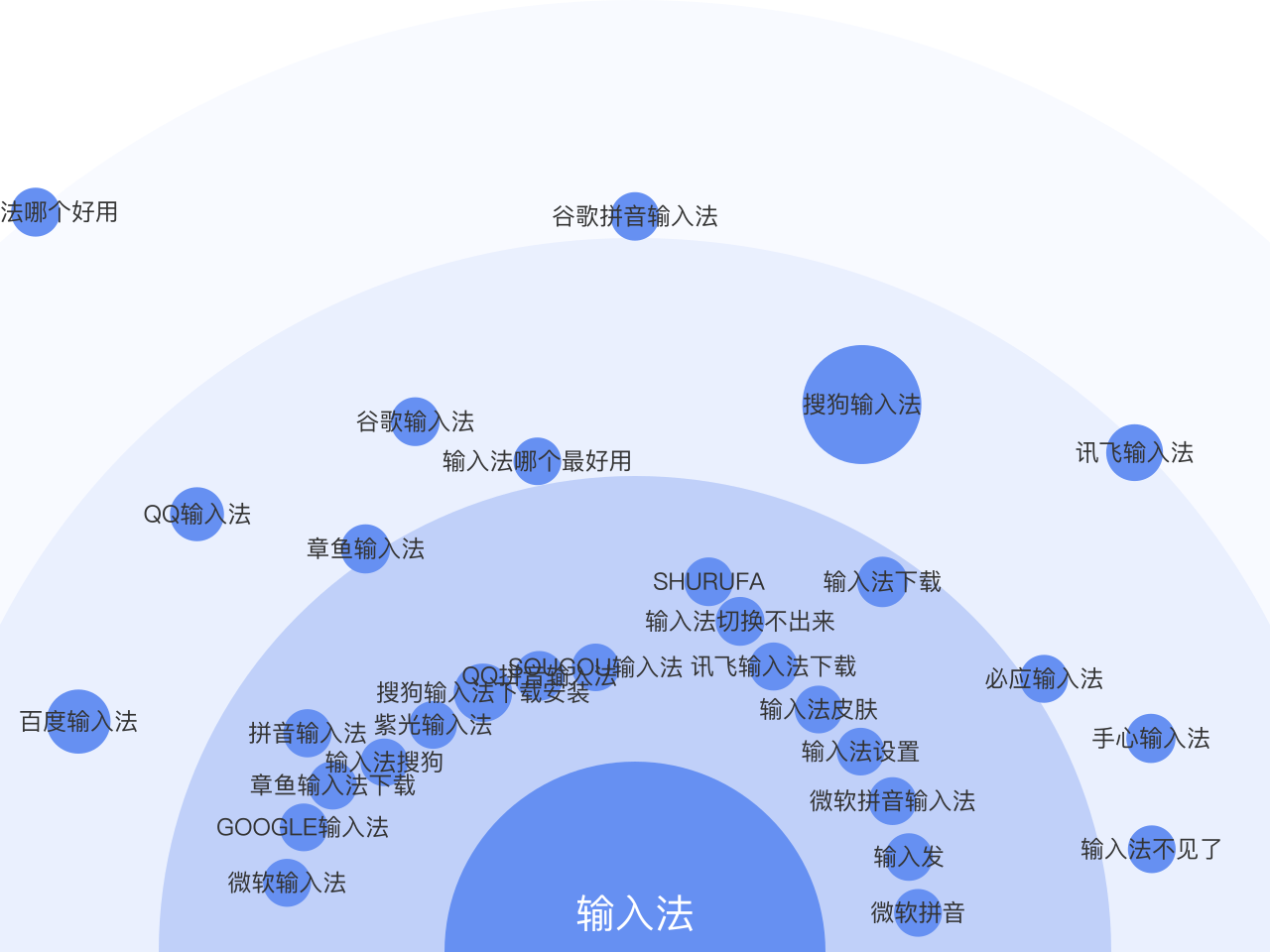Select the 输入法下载 bubble
The image size is (1270, 952).
pyautogui.click(x=882, y=582)
